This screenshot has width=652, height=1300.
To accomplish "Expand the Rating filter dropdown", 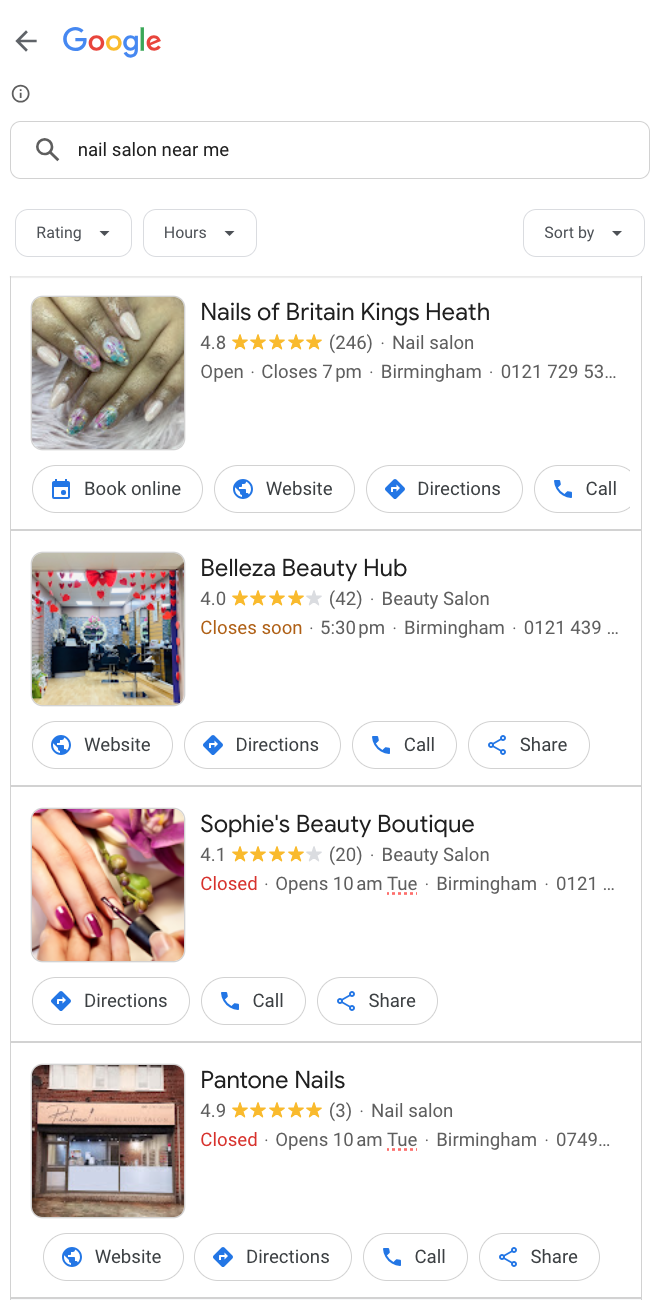I will (73, 233).
